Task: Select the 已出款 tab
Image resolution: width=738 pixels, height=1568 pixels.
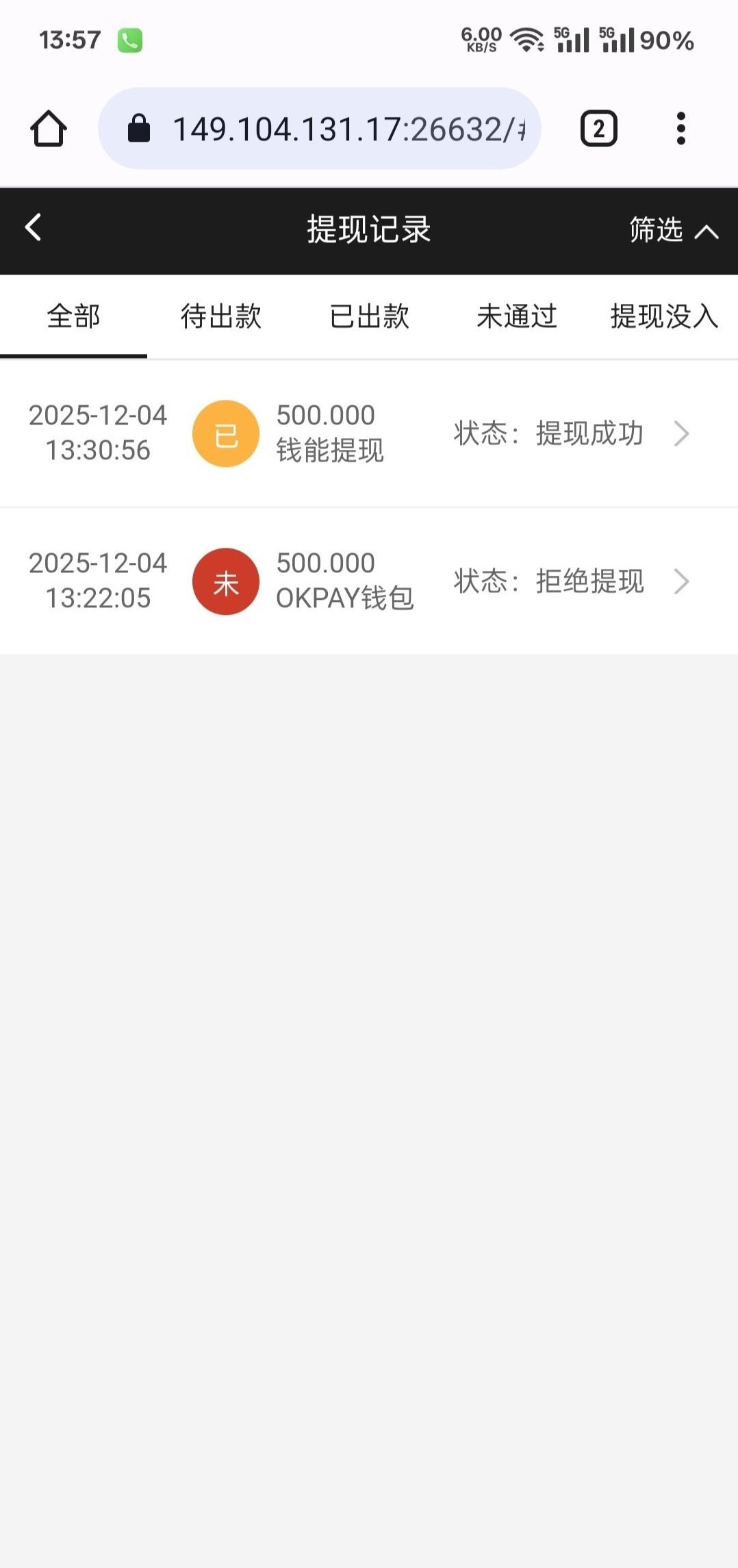Action: (x=369, y=316)
